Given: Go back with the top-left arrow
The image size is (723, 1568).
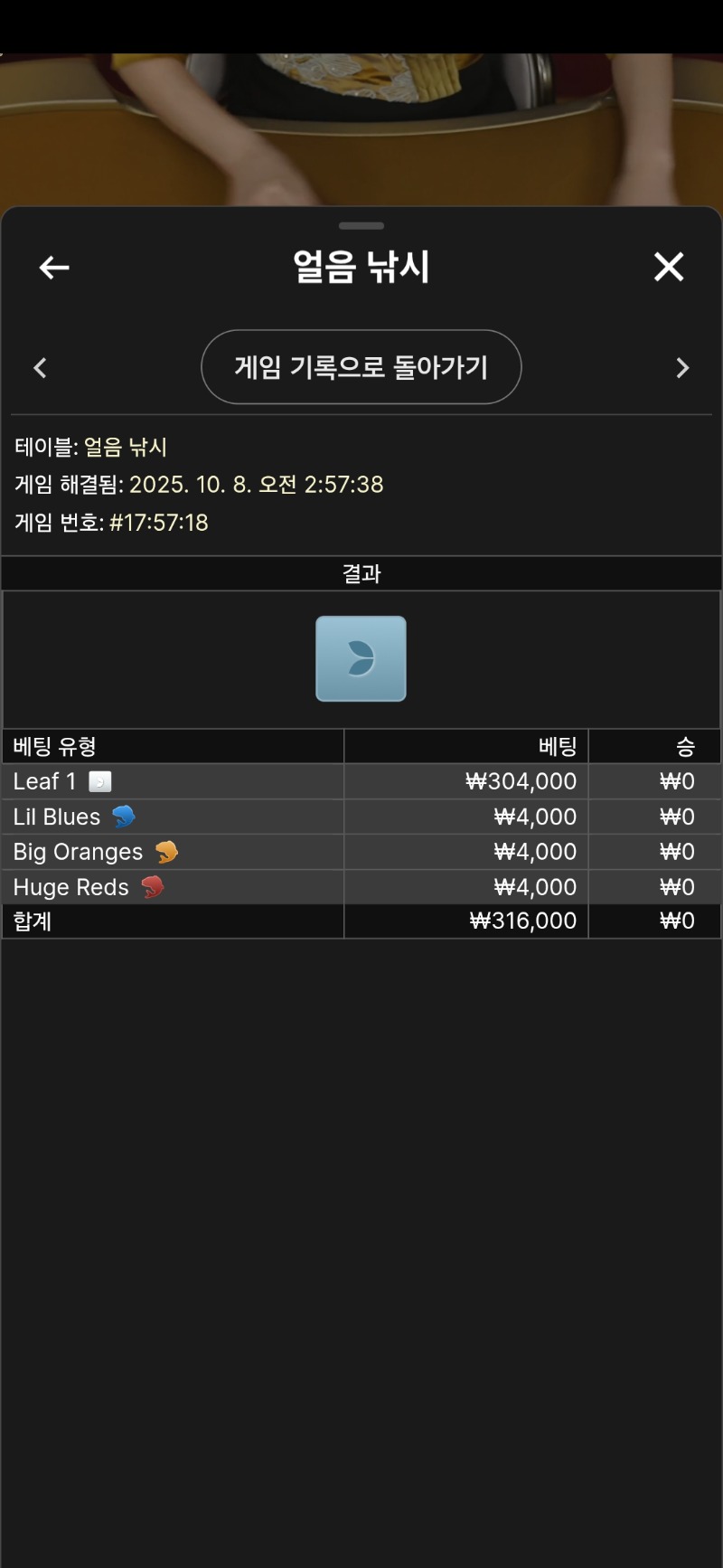Looking at the screenshot, I should point(54,268).
